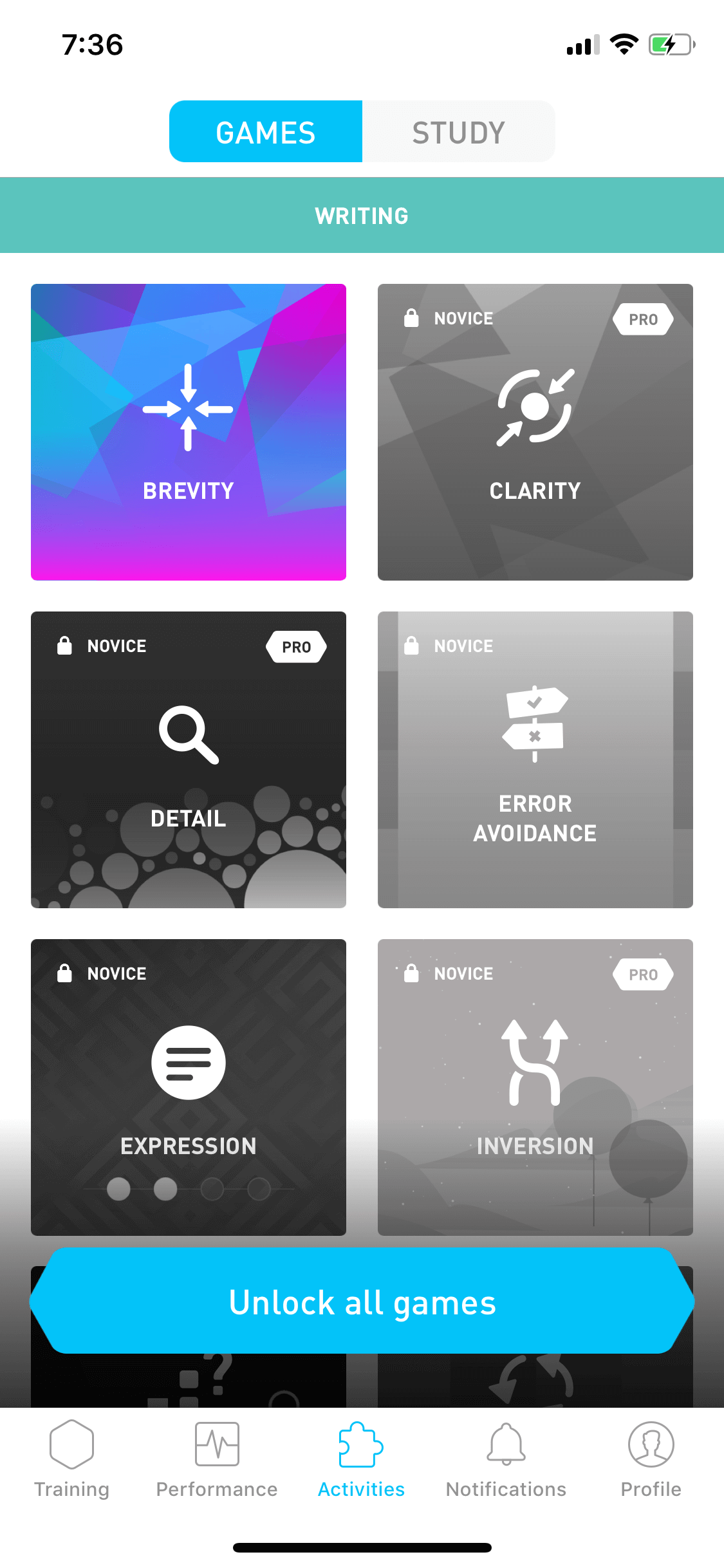Open the Notifications tab

click(506, 1460)
